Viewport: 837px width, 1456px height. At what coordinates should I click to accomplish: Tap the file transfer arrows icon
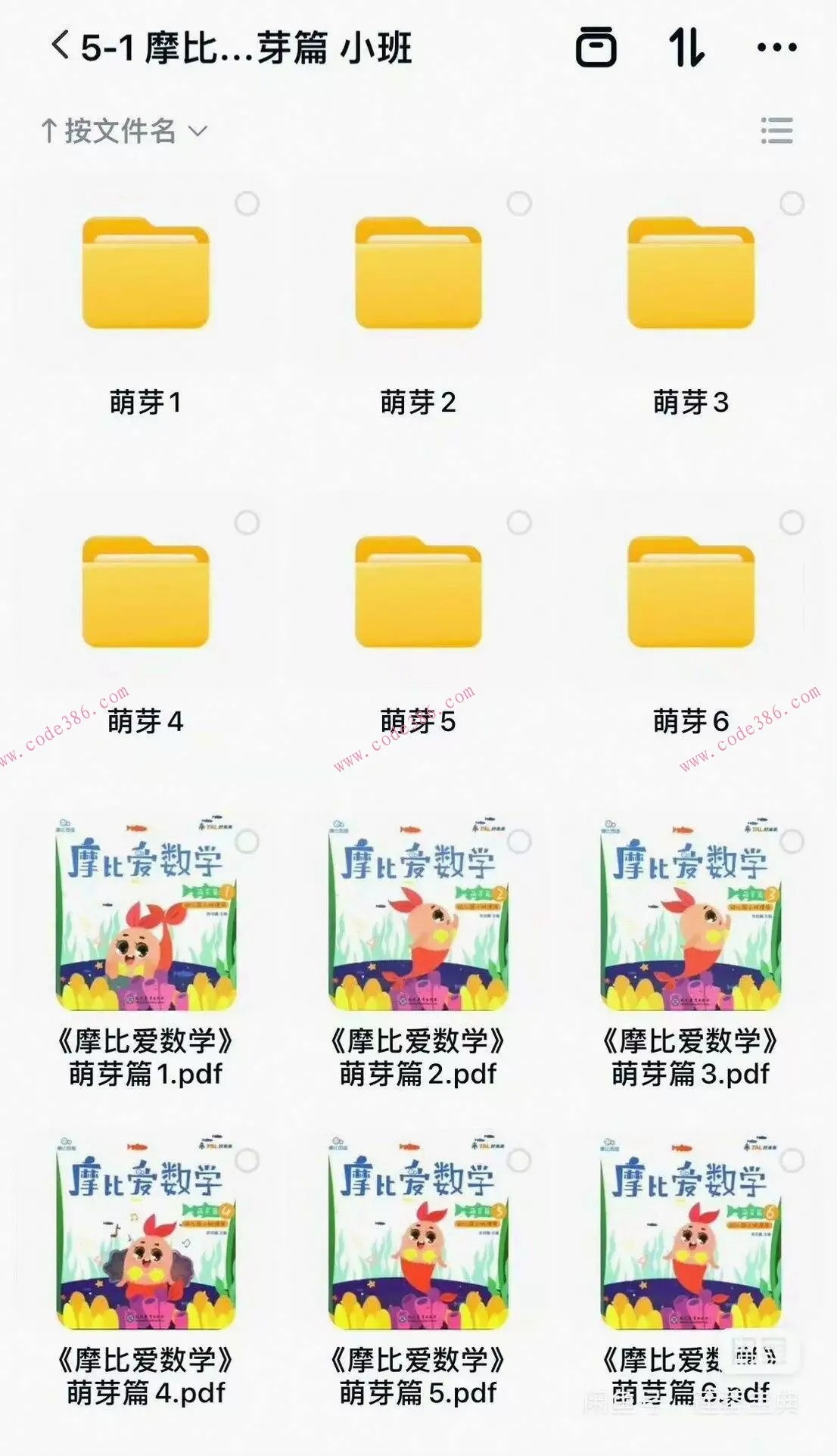685,47
